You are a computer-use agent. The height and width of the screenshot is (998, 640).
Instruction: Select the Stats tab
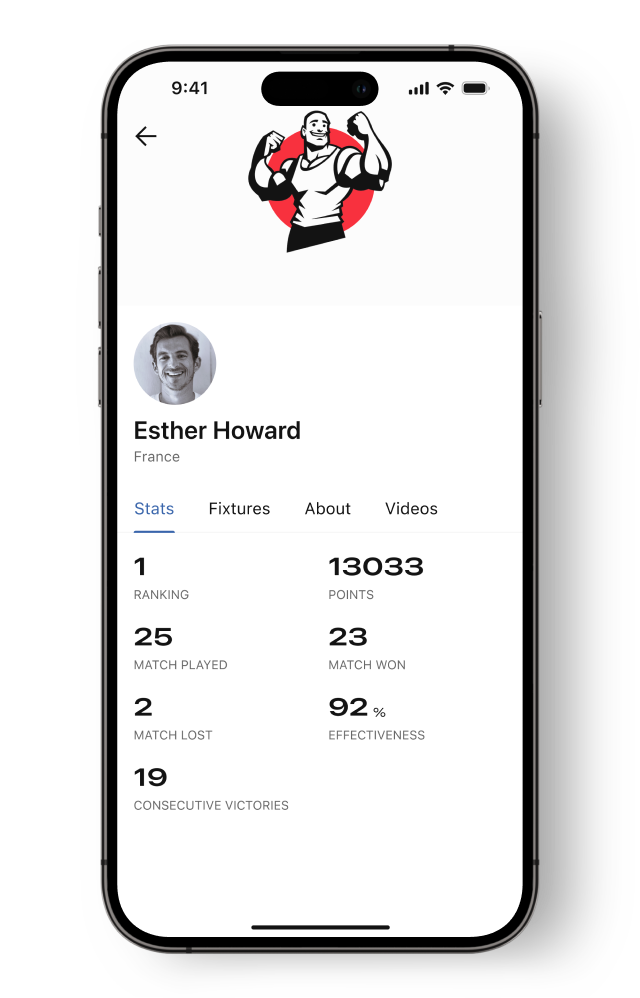(154, 509)
